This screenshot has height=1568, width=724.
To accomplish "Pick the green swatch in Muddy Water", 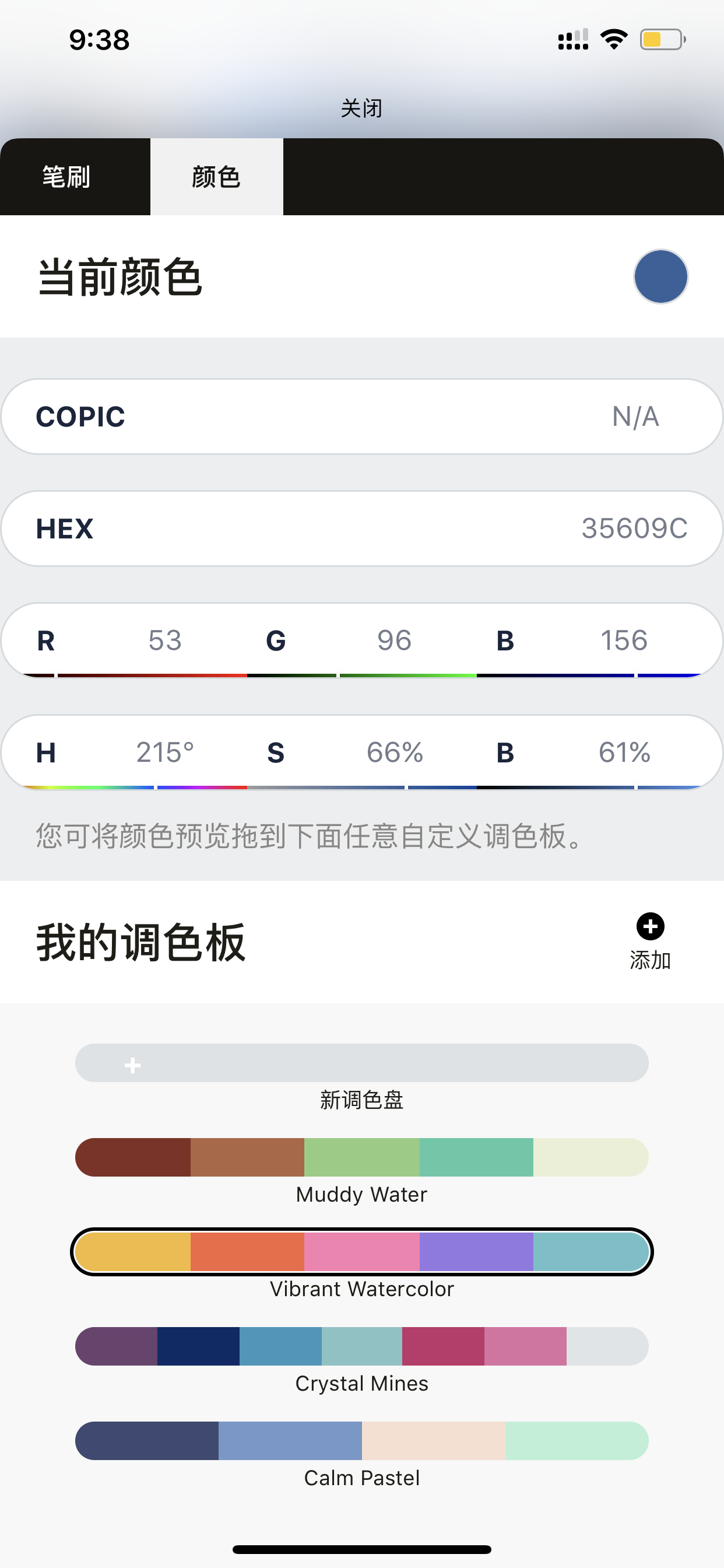I will [361, 1157].
